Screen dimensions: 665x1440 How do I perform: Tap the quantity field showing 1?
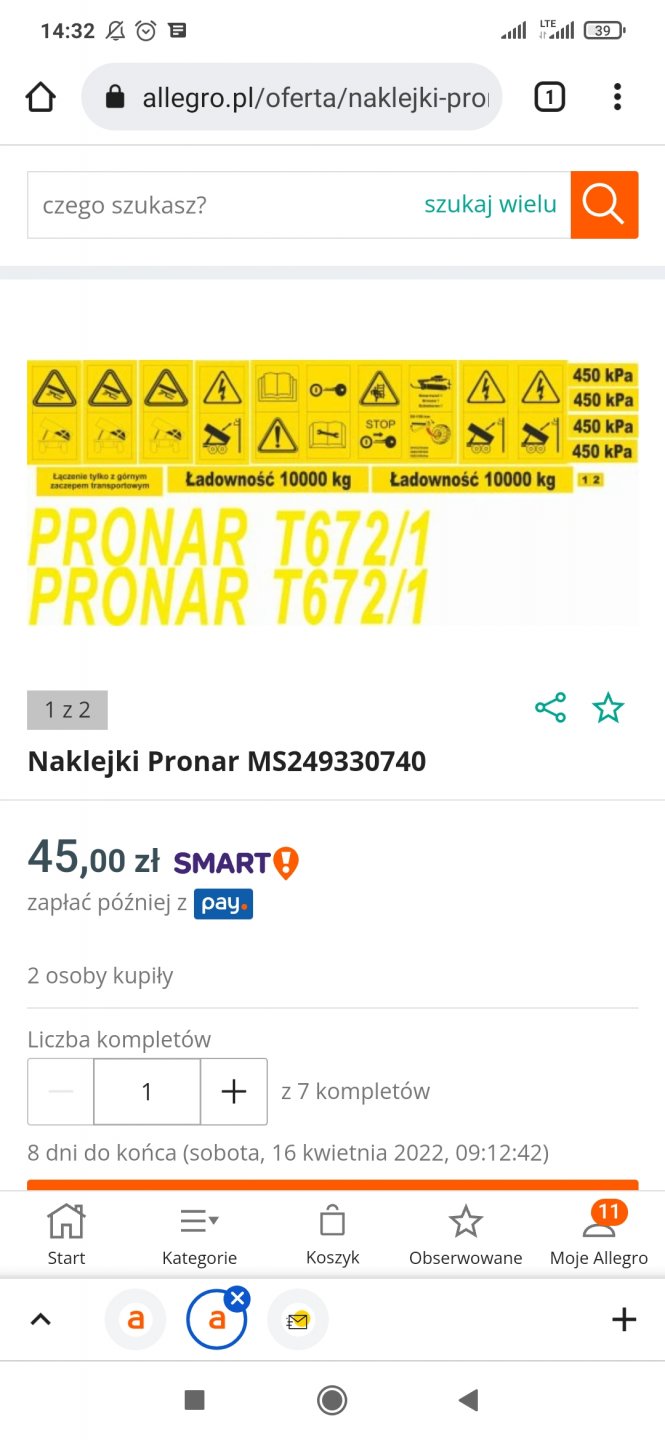coord(147,1091)
